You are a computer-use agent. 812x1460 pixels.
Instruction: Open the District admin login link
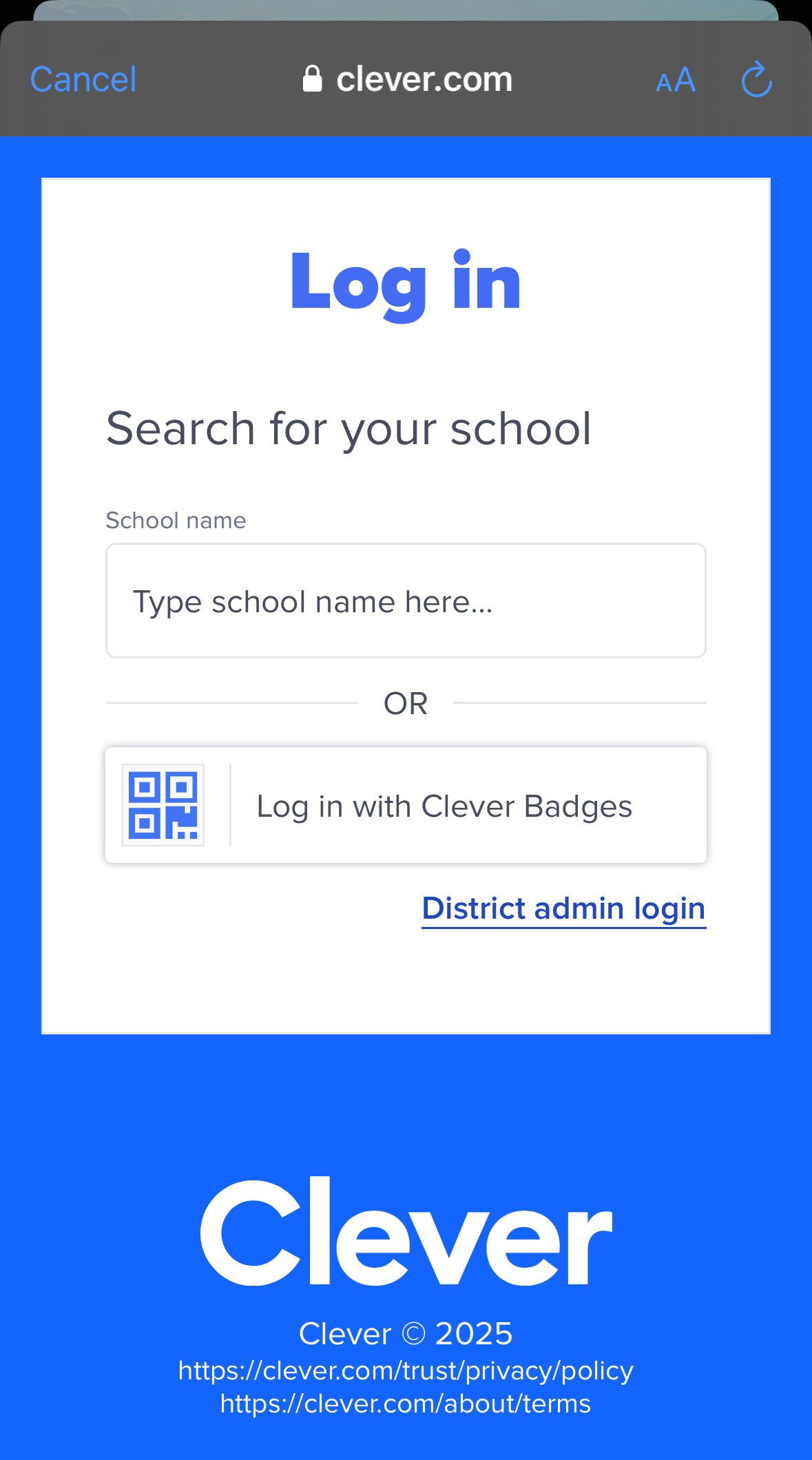coord(563,908)
